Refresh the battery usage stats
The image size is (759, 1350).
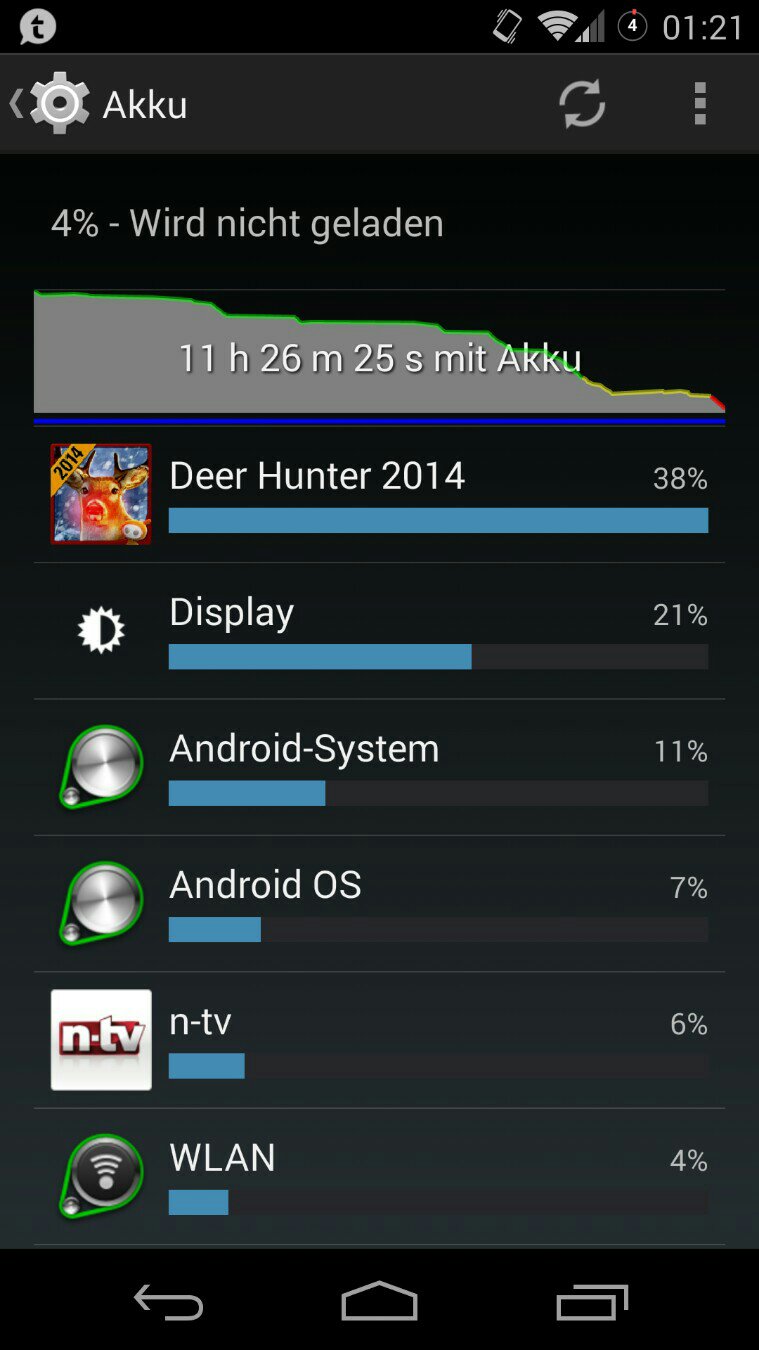[581, 104]
